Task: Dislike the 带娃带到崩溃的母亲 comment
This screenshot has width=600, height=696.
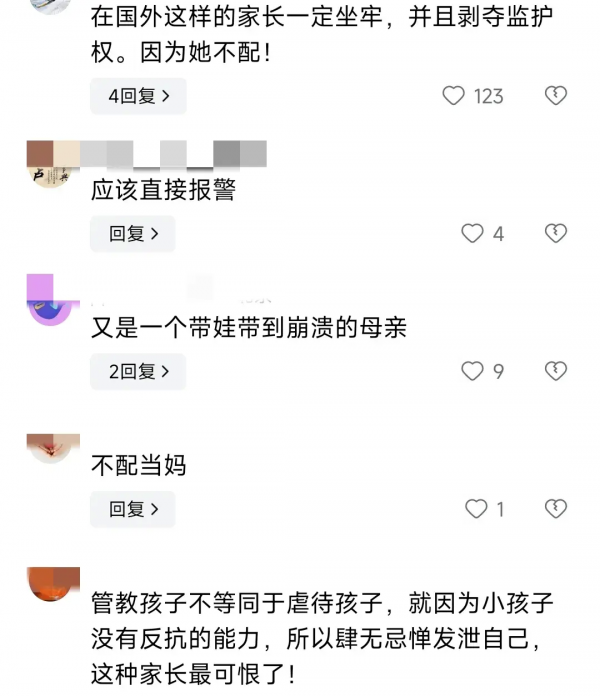Action: coord(555,371)
